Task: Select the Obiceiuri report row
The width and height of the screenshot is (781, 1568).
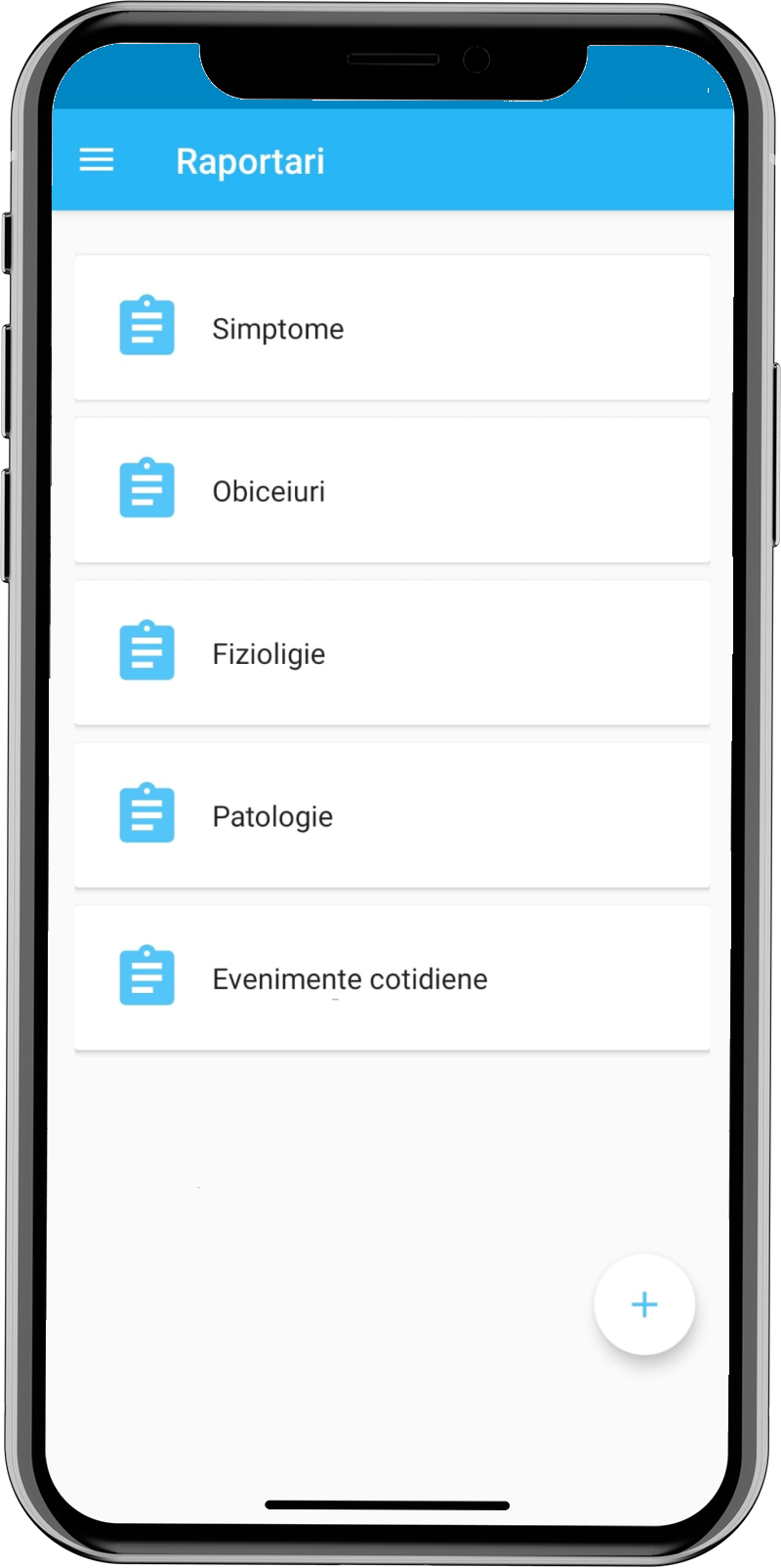Action: (x=391, y=490)
